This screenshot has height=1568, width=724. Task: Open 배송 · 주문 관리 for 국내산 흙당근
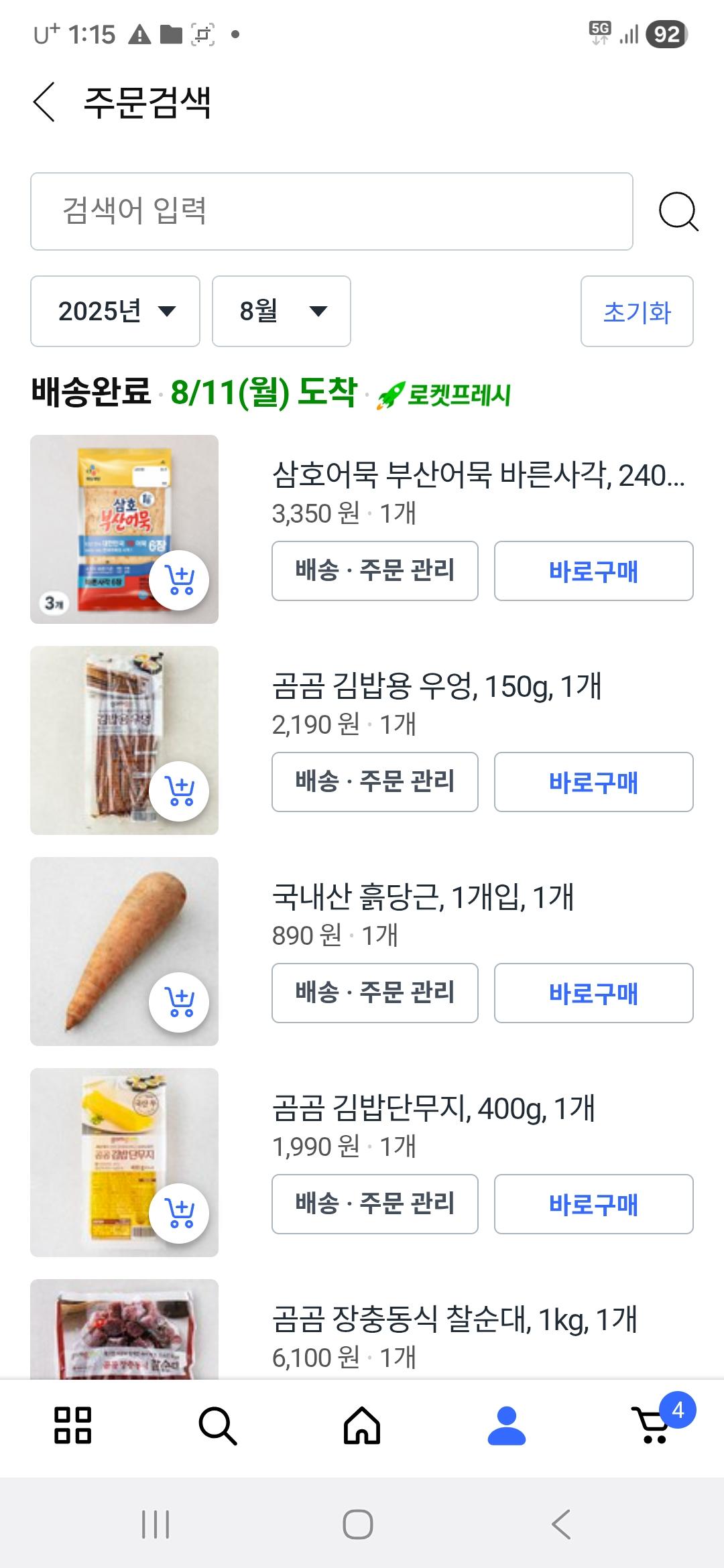click(x=375, y=993)
